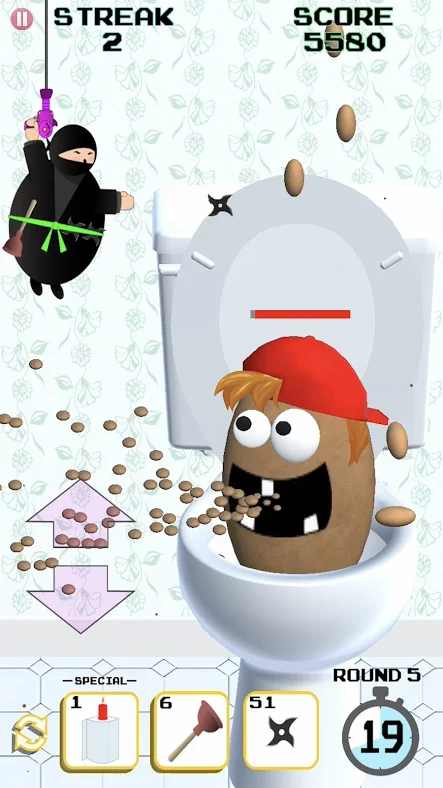Tap the yellow swap arrows icon

click(29, 734)
